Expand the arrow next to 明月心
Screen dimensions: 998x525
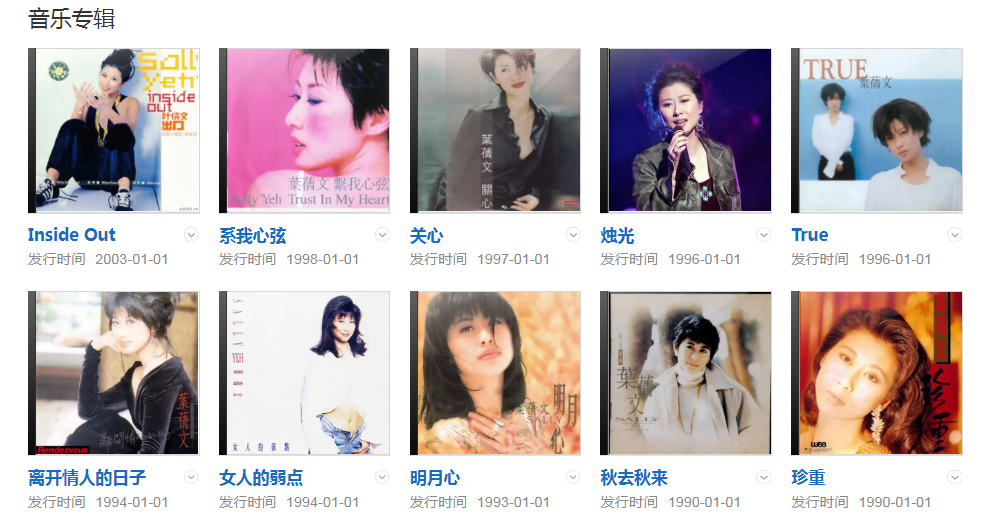point(573,478)
